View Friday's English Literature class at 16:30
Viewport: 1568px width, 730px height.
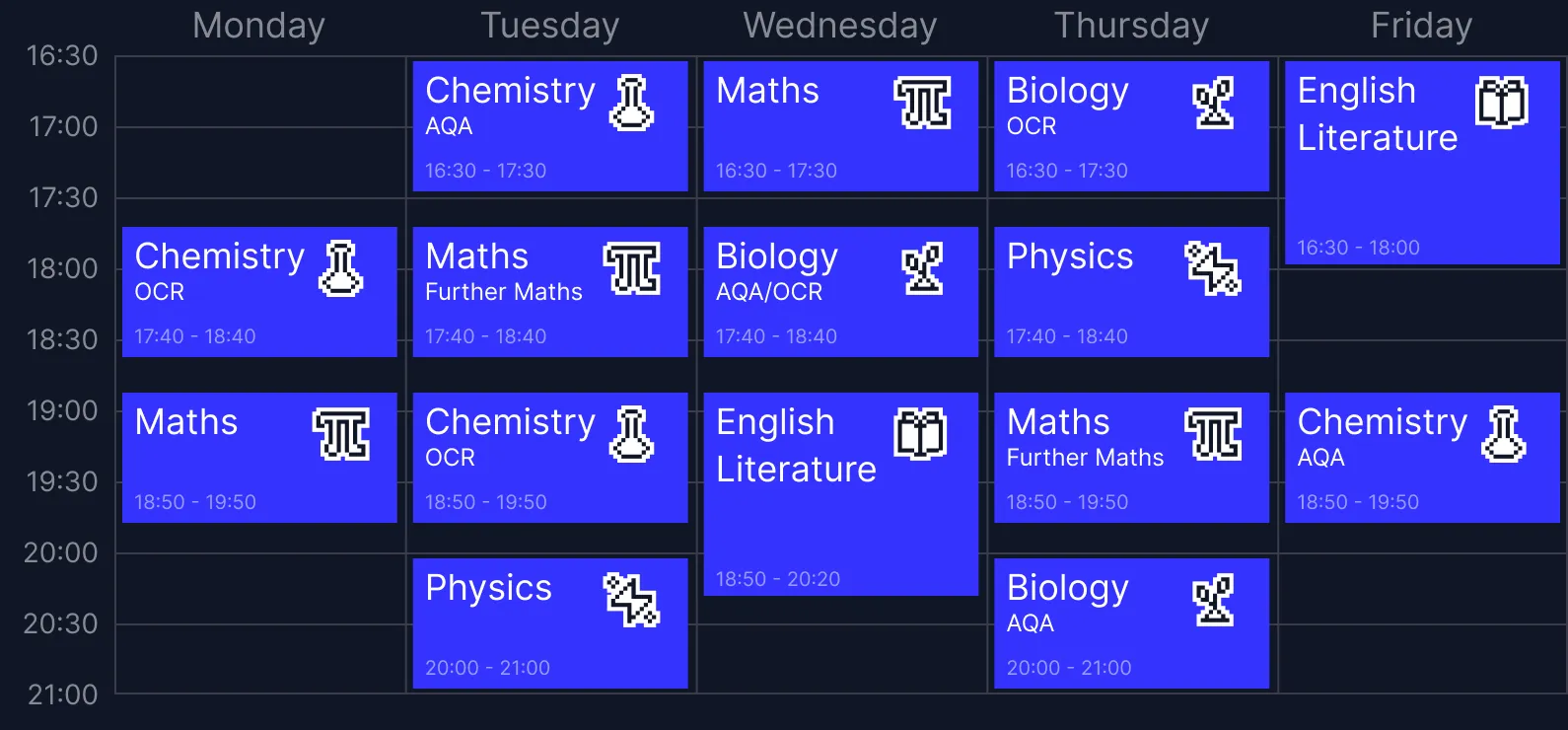[x=1422, y=163]
